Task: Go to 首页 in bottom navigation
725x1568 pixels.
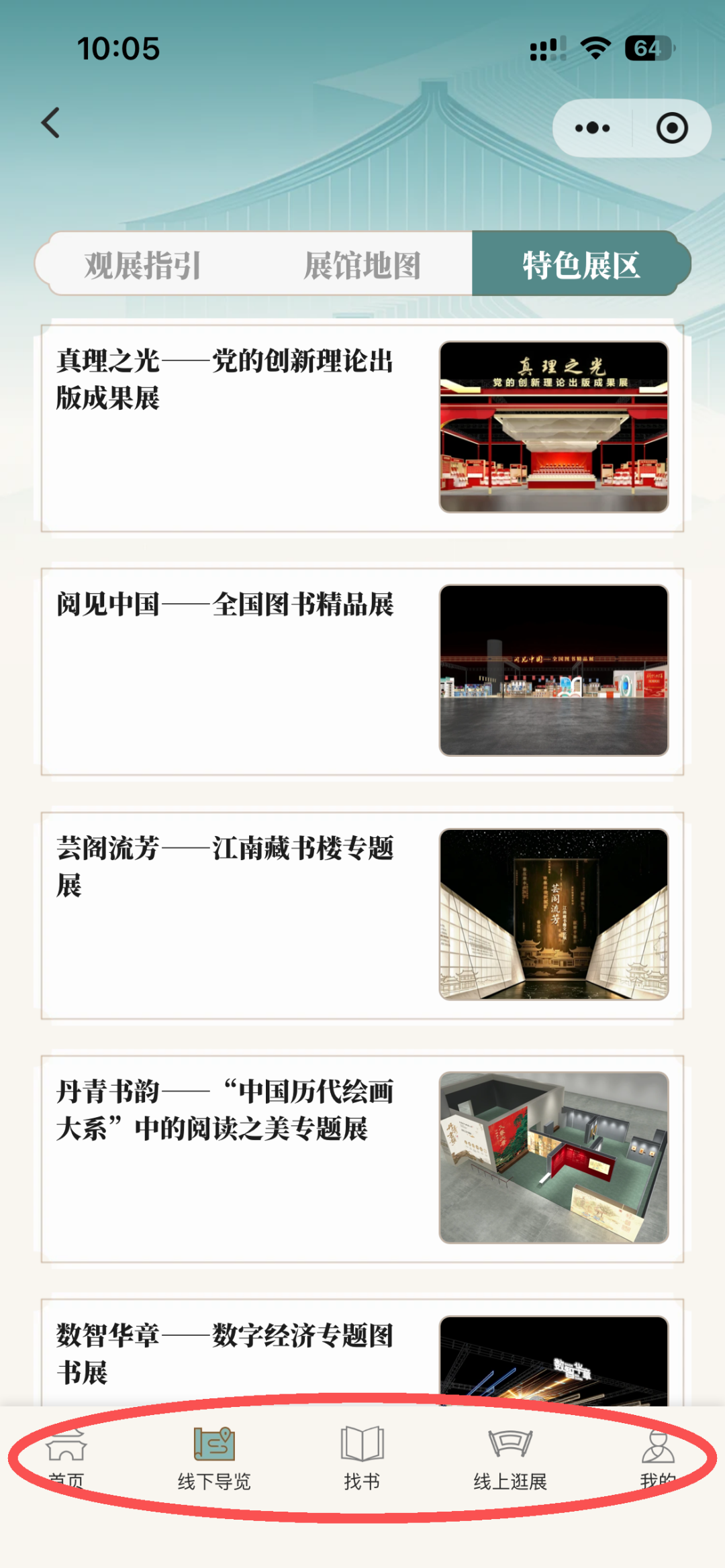Action: click(66, 1459)
